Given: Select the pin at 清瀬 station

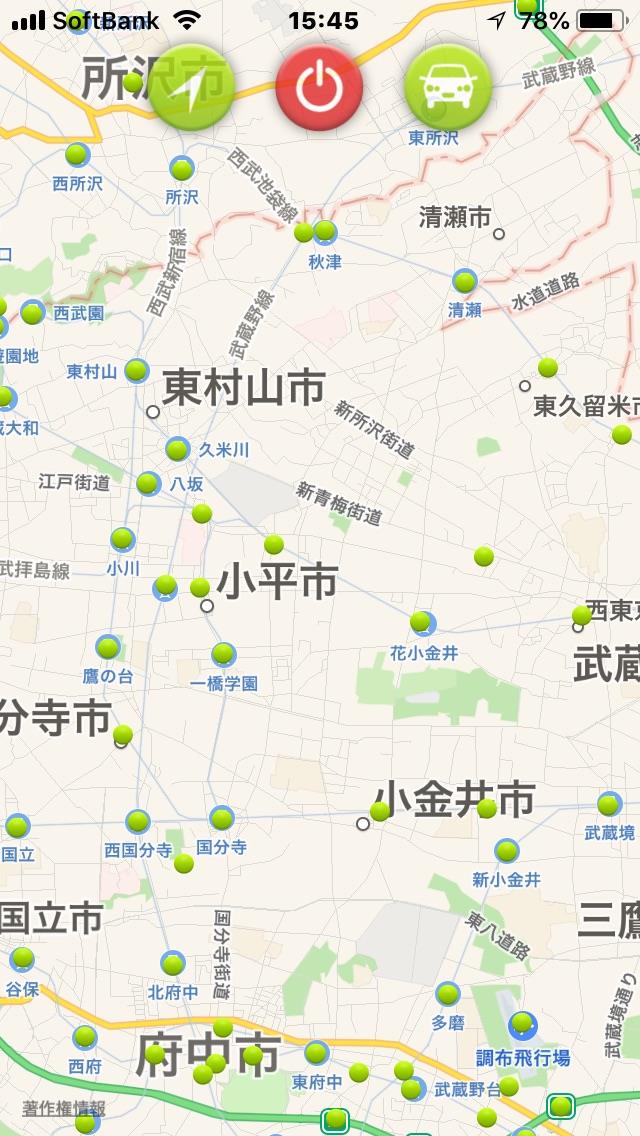Looking at the screenshot, I should click(465, 282).
